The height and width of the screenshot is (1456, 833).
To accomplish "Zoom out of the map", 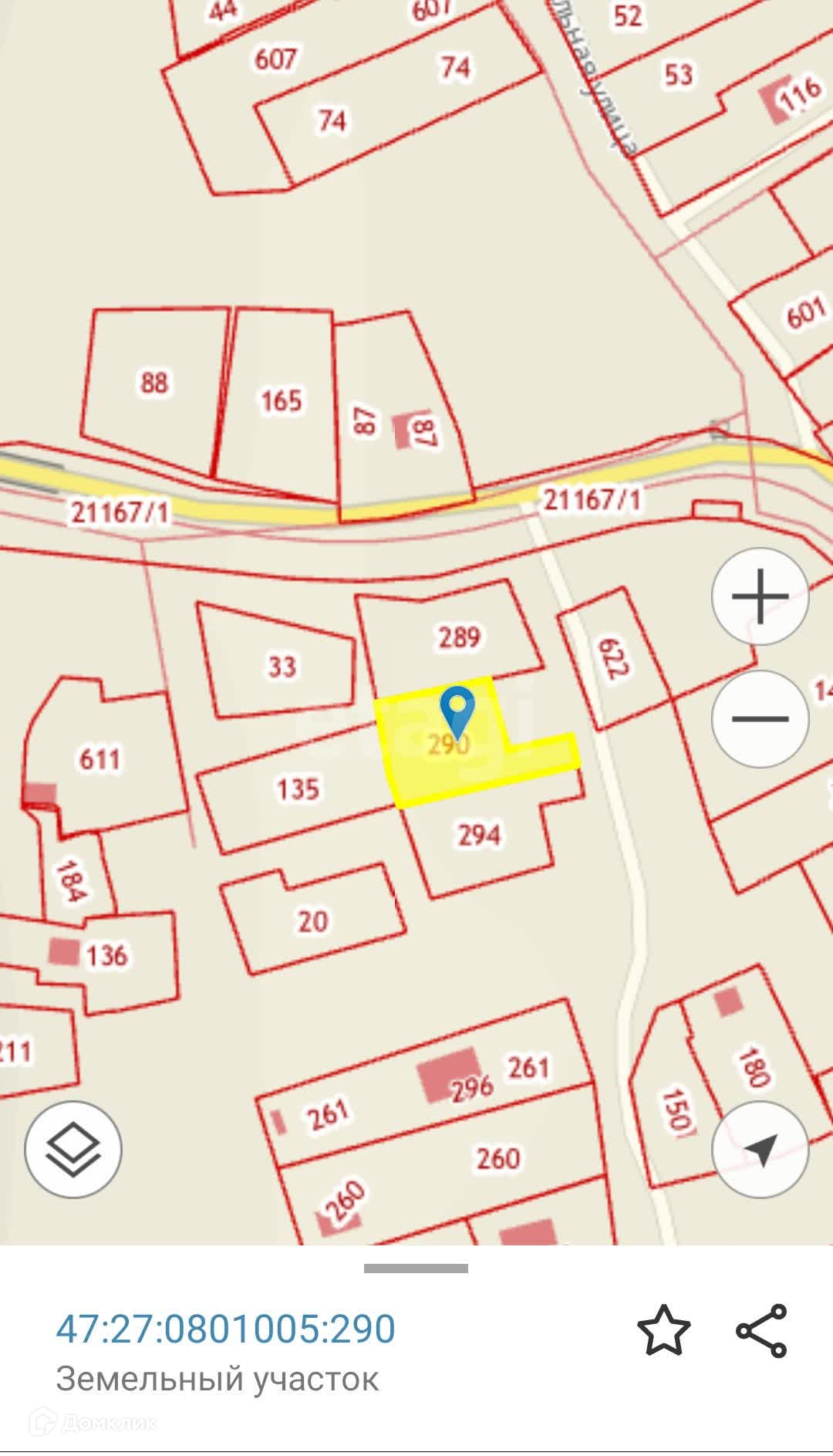I will (760, 718).
